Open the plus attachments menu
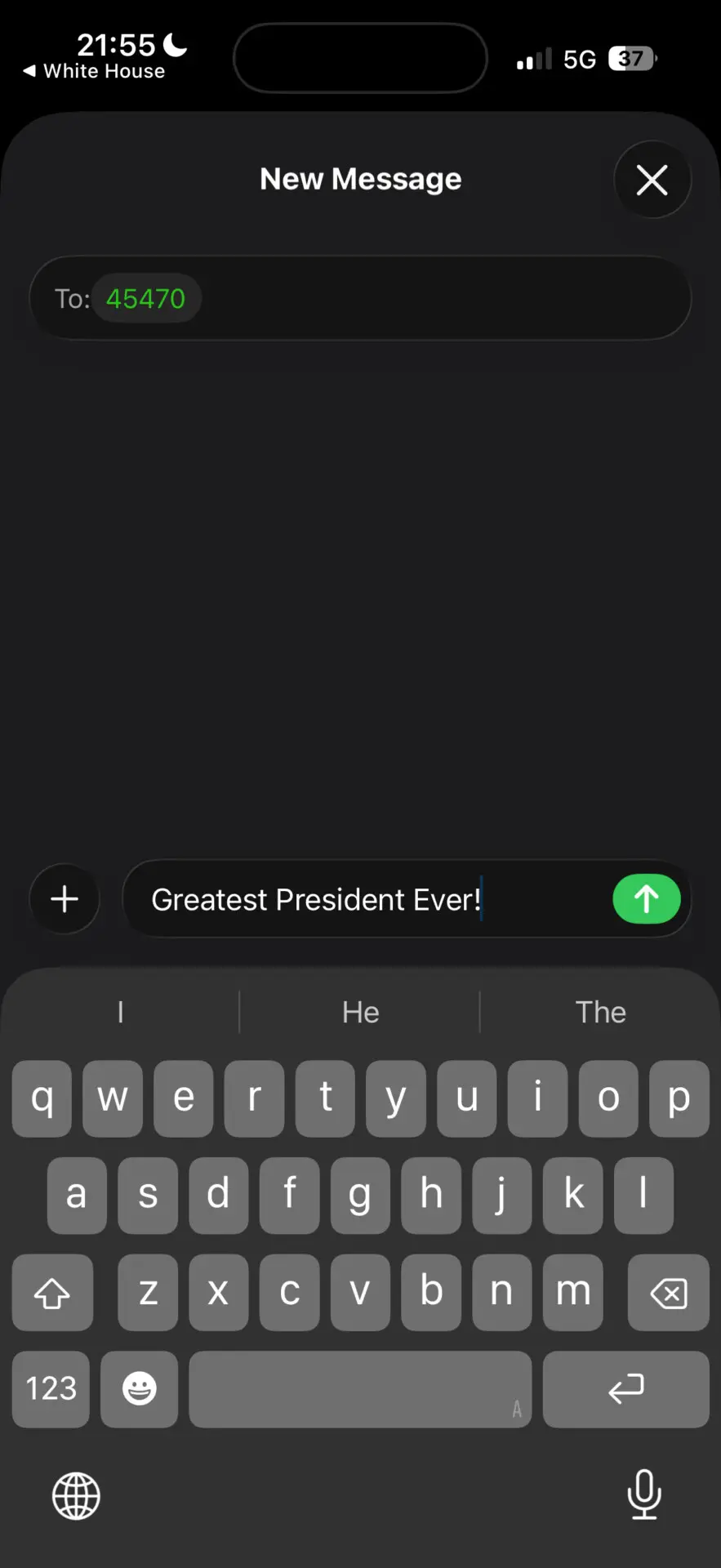Viewport: 721px width, 1568px height. point(65,899)
